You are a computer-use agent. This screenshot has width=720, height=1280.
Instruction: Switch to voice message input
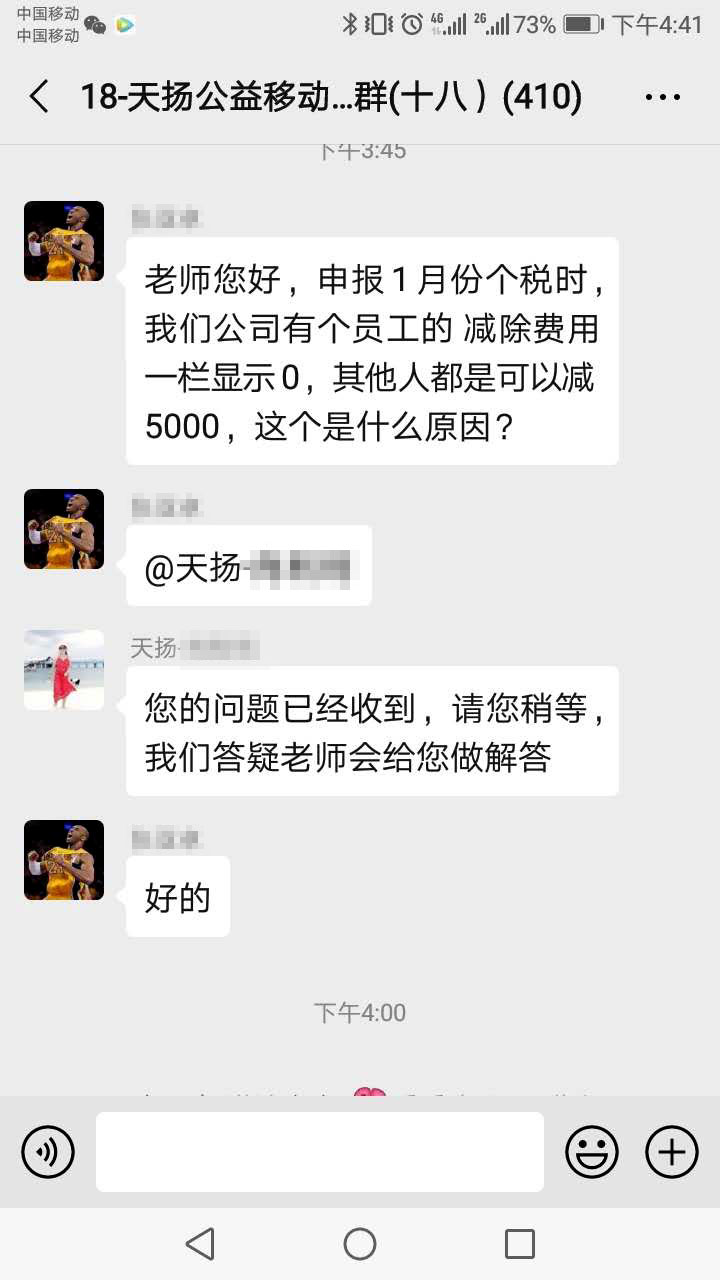[48, 1152]
